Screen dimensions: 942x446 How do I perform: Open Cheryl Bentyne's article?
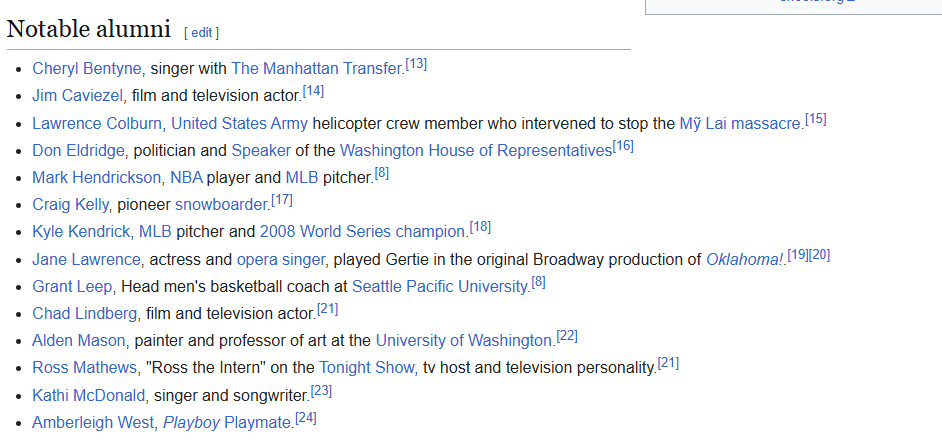[x=87, y=69]
